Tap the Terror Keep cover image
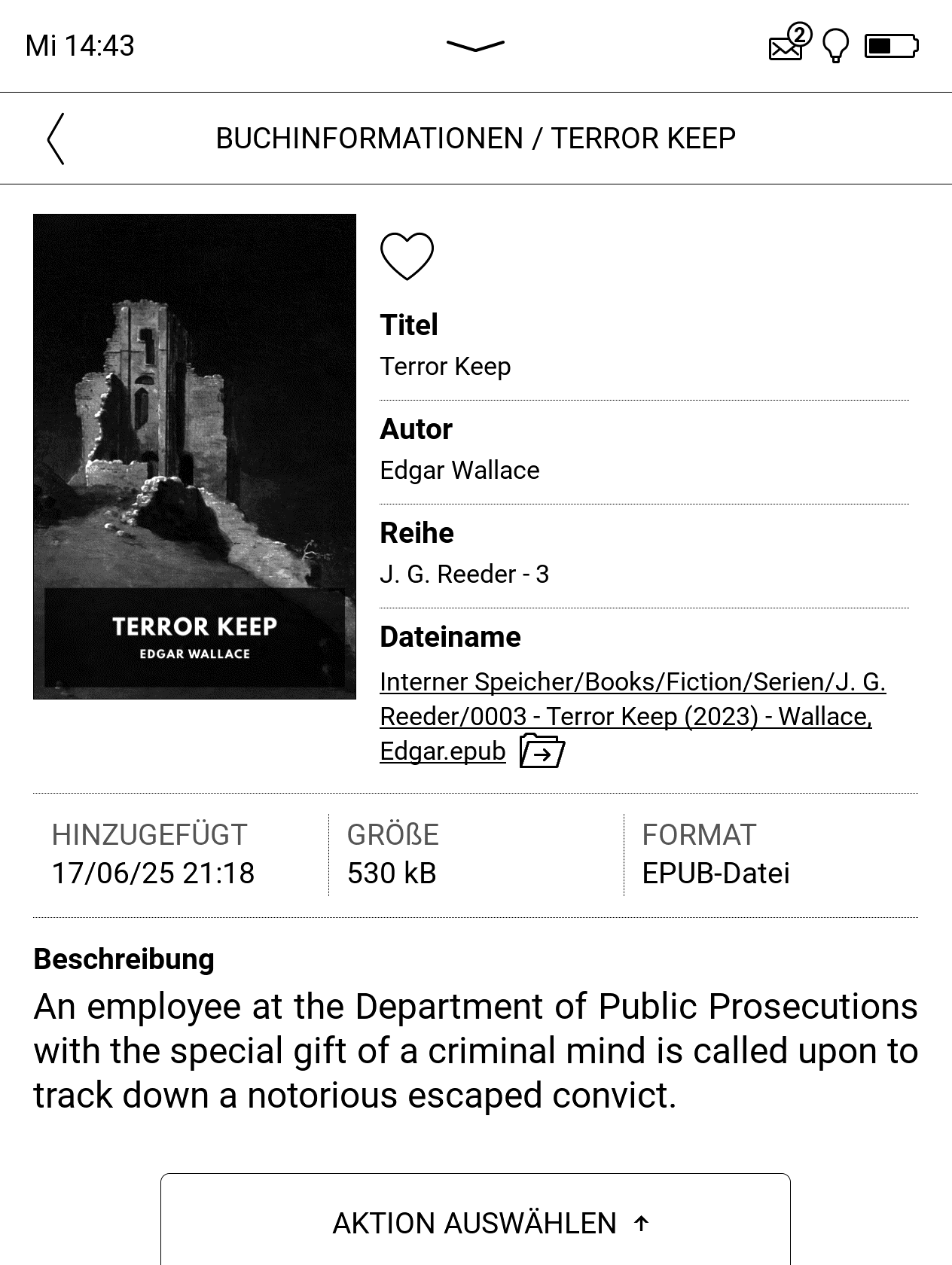The height and width of the screenshot is (1265, 952). 194,456
